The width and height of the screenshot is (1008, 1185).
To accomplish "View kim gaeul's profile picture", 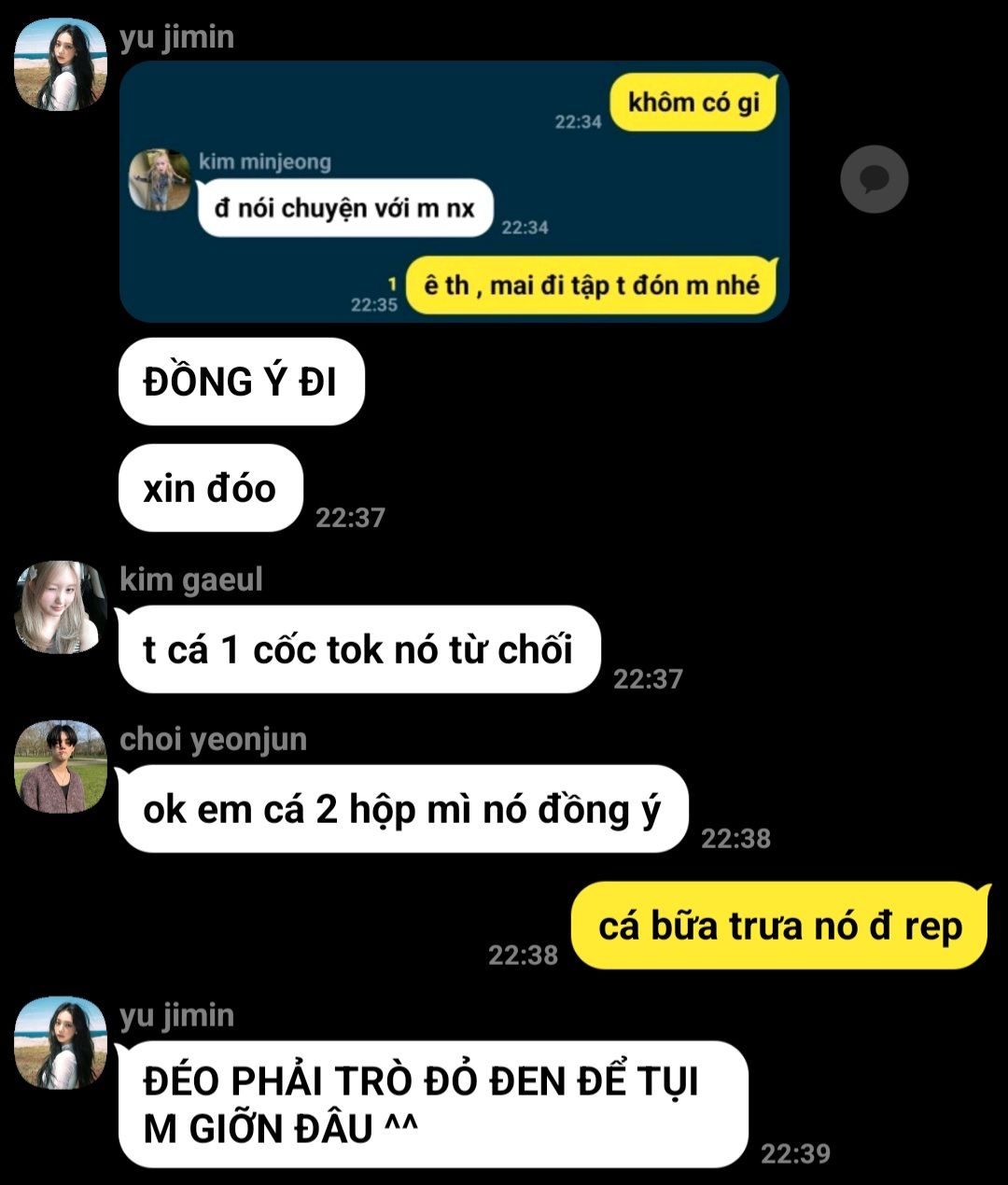I will pyautogui.click(x=61, y=607).
